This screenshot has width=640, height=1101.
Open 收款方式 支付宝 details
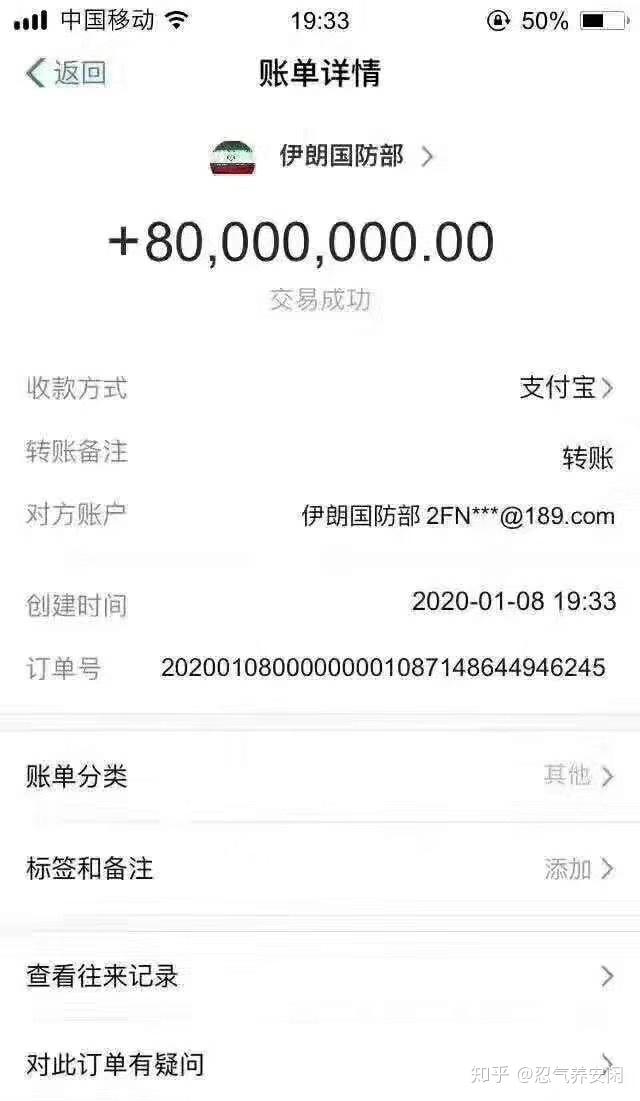(x=320, y=388)
